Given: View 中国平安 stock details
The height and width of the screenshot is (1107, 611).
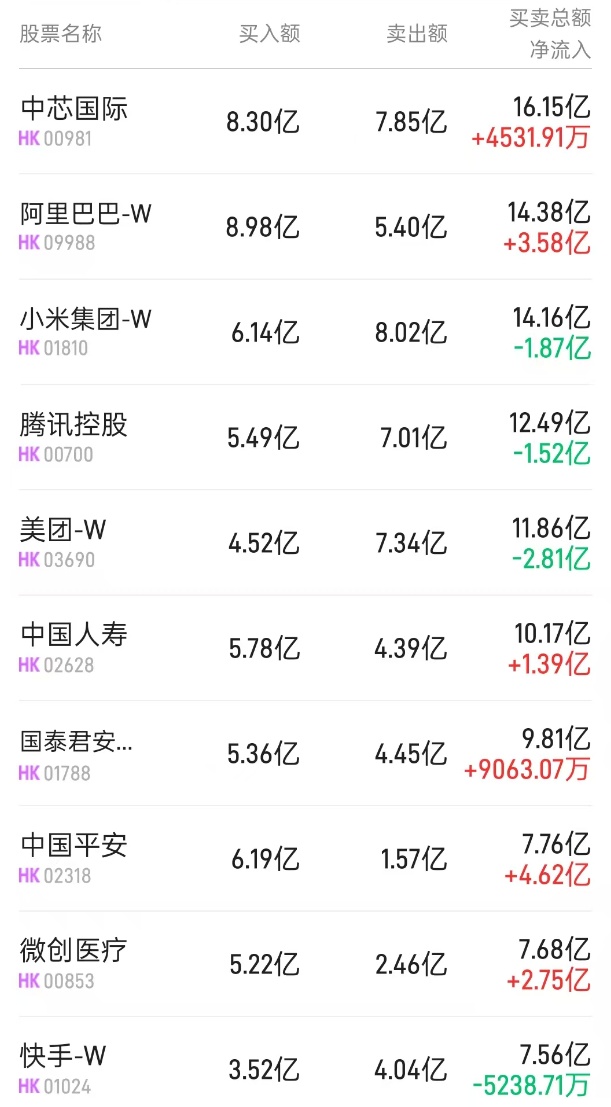Looking at the screenshot, I should pos(74,846).
